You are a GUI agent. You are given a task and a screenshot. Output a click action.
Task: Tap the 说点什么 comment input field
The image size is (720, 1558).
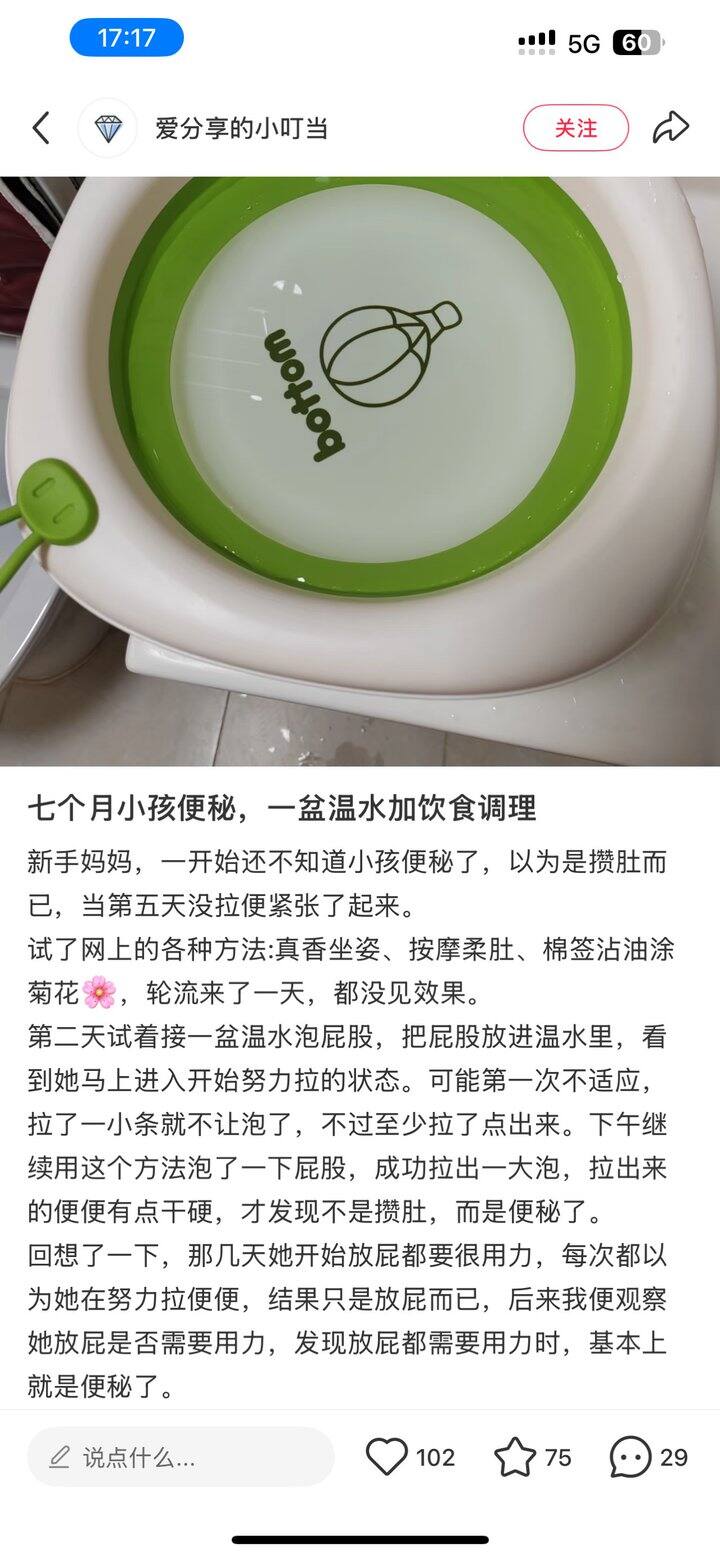coord(180,1457)
